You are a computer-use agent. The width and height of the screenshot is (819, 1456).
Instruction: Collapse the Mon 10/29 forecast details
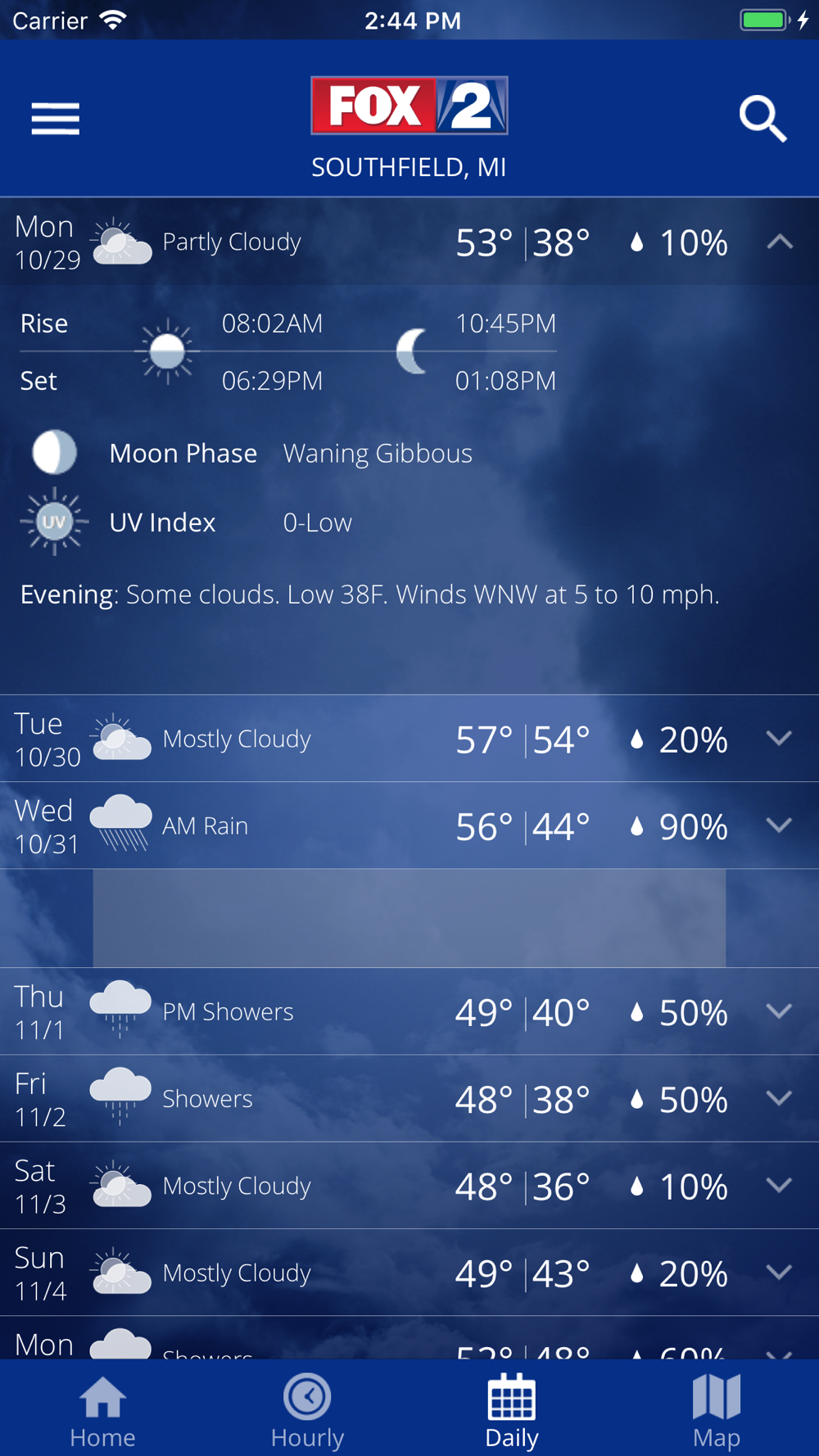coord(780,242)
